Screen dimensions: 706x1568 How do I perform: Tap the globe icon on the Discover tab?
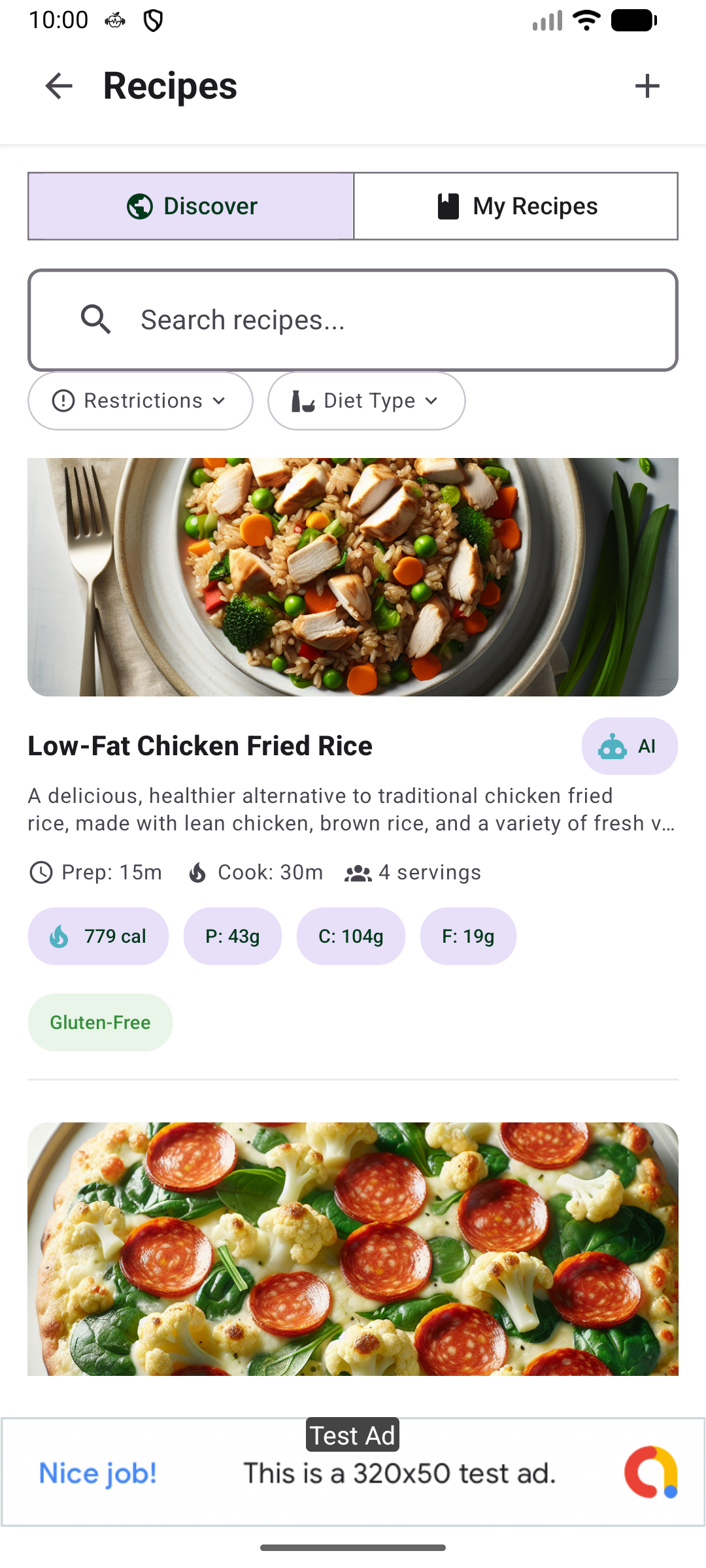[139, 206]
